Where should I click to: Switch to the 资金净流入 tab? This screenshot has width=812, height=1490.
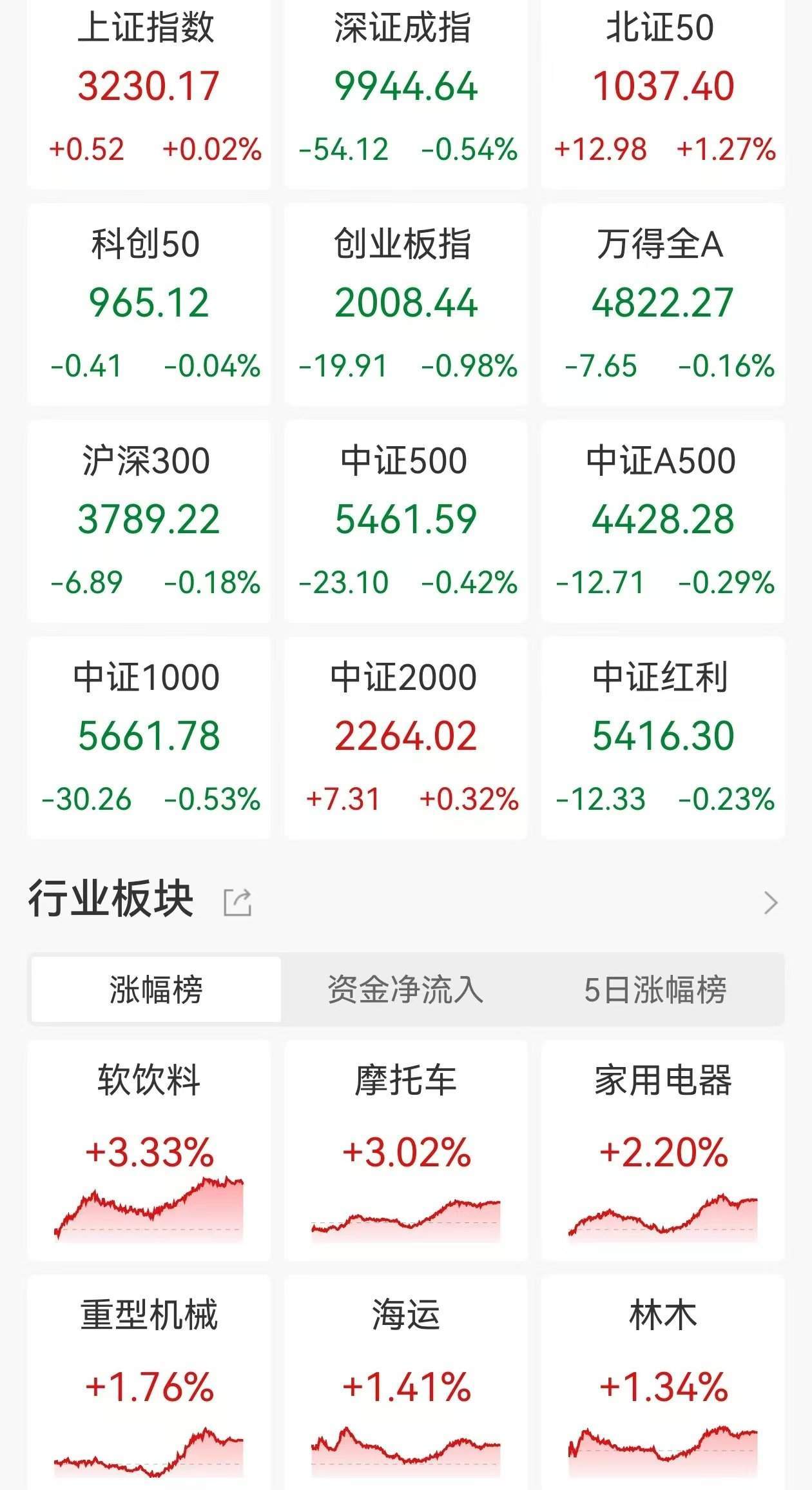pyautogui.click(x=405, y=990)
